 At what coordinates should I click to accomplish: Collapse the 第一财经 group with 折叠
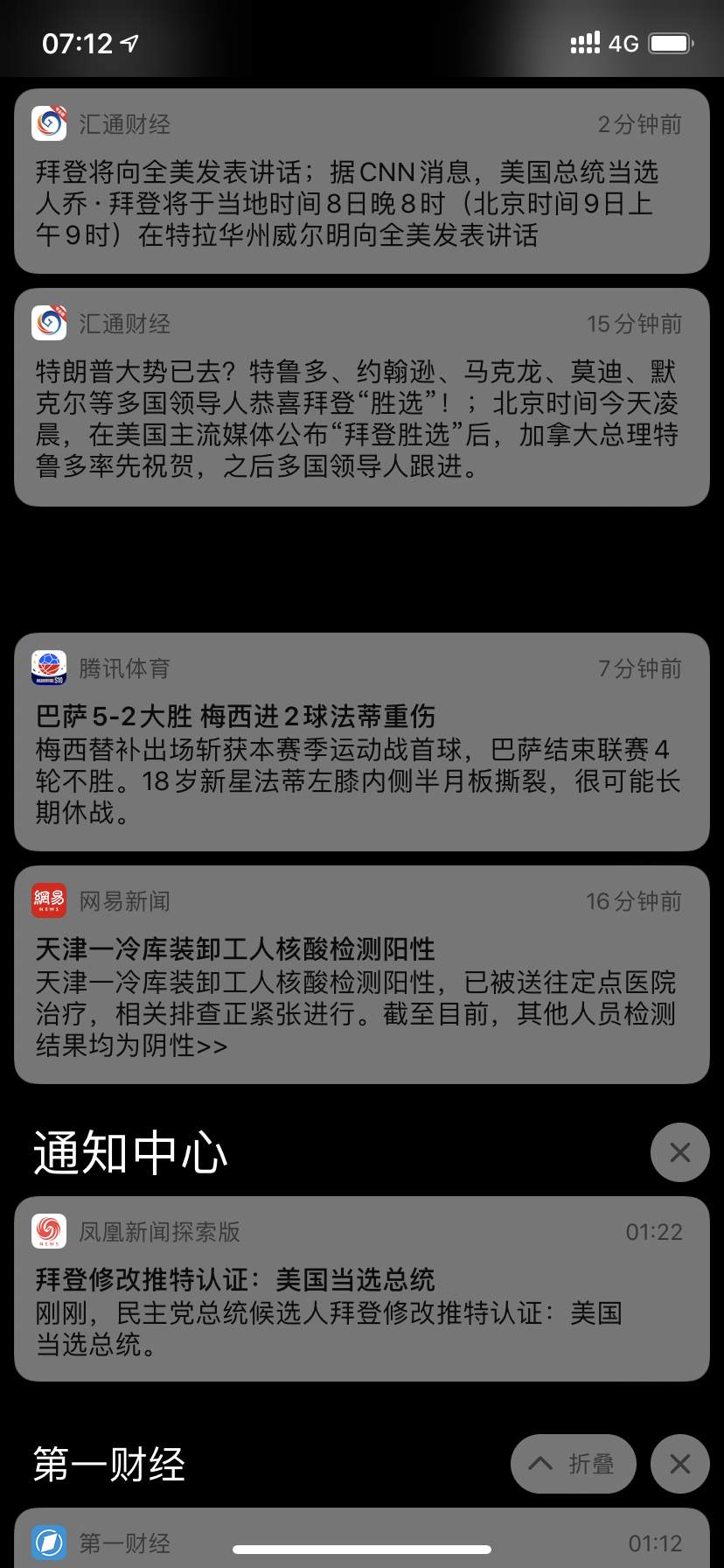(574, 1464)
